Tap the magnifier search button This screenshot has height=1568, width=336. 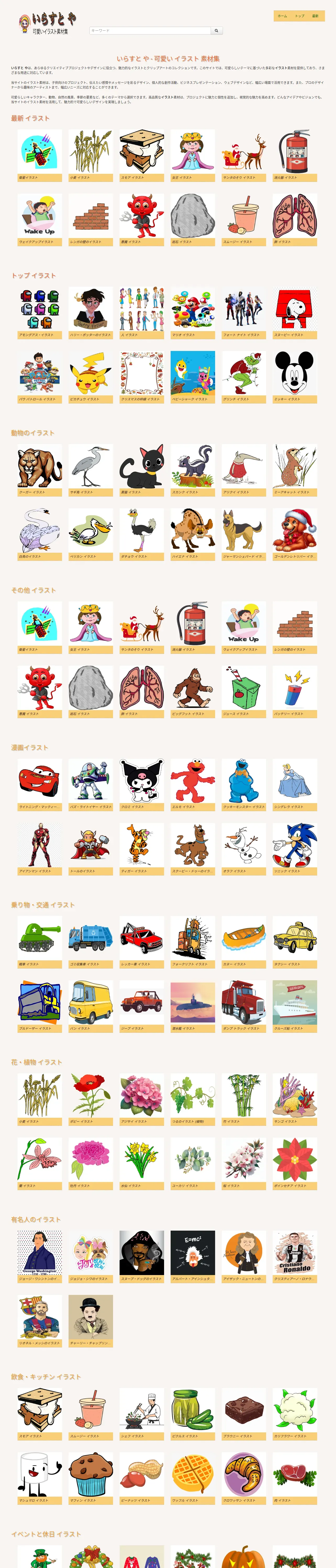click(216, 30)
